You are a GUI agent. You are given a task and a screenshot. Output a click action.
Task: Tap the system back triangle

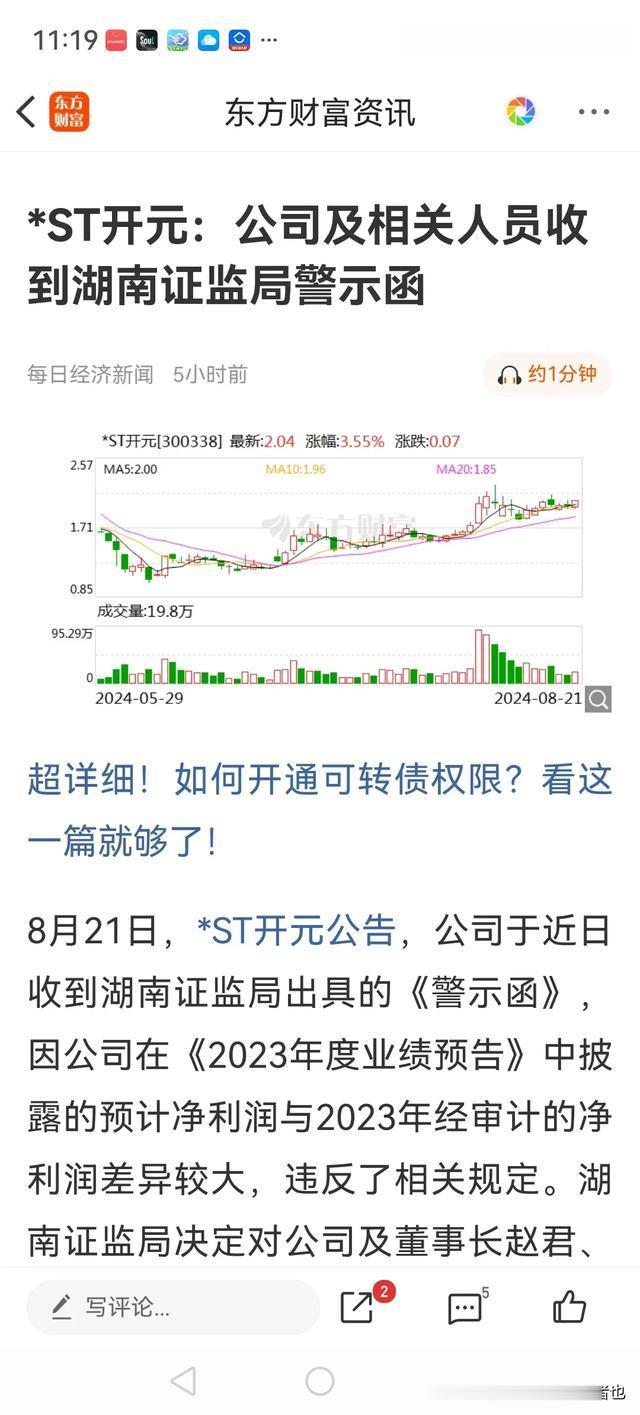pos(183,1382)
